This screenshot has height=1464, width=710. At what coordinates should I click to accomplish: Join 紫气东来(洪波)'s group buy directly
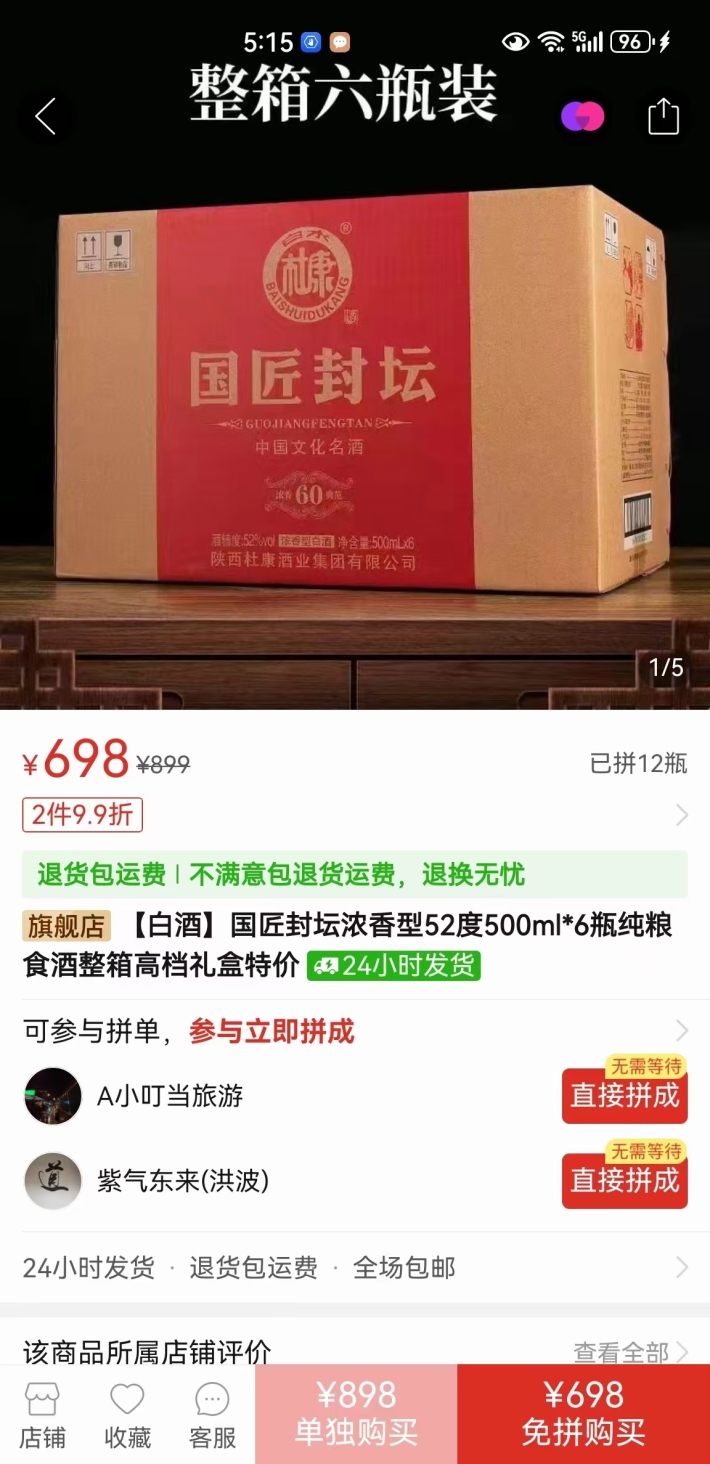[x=624, y=1181]
